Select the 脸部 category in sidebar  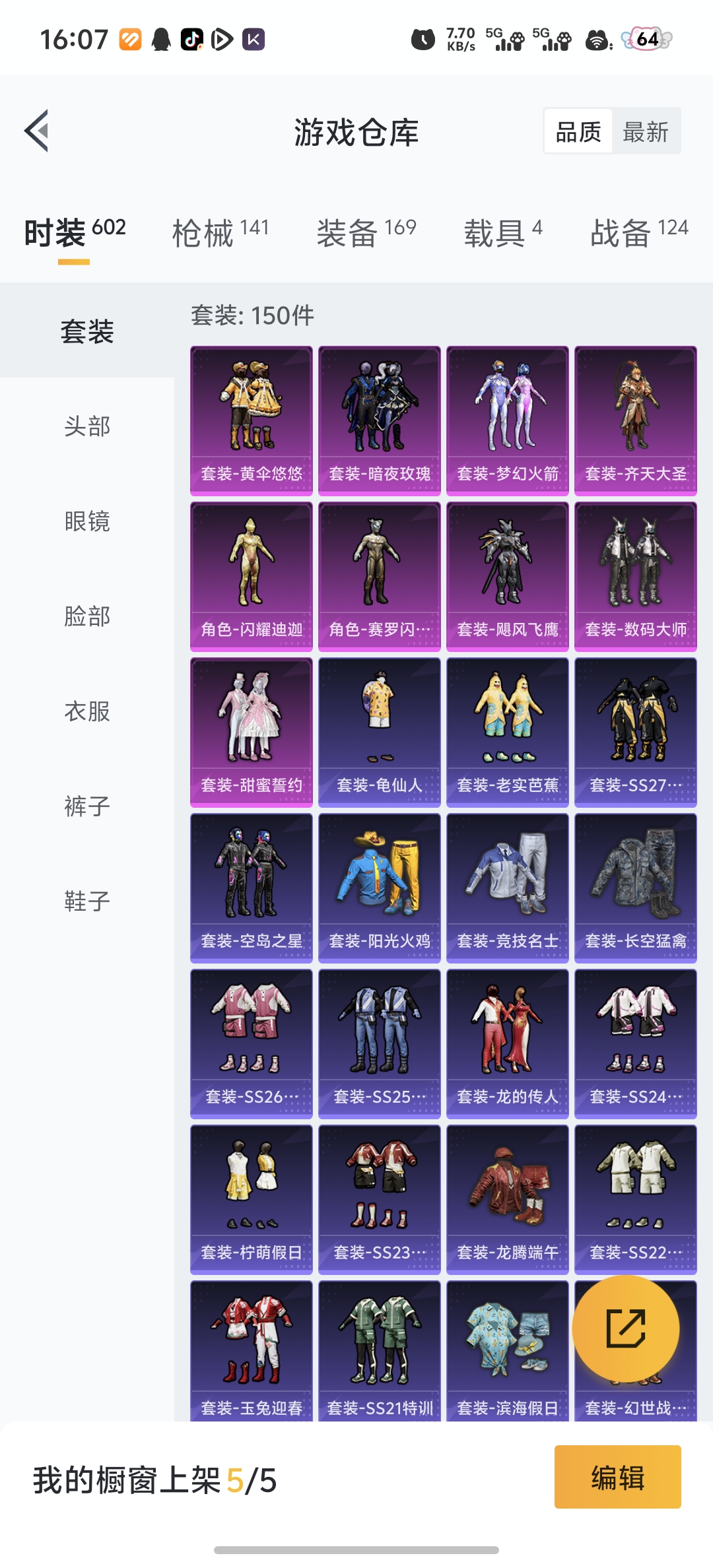(x=87, y=616)
